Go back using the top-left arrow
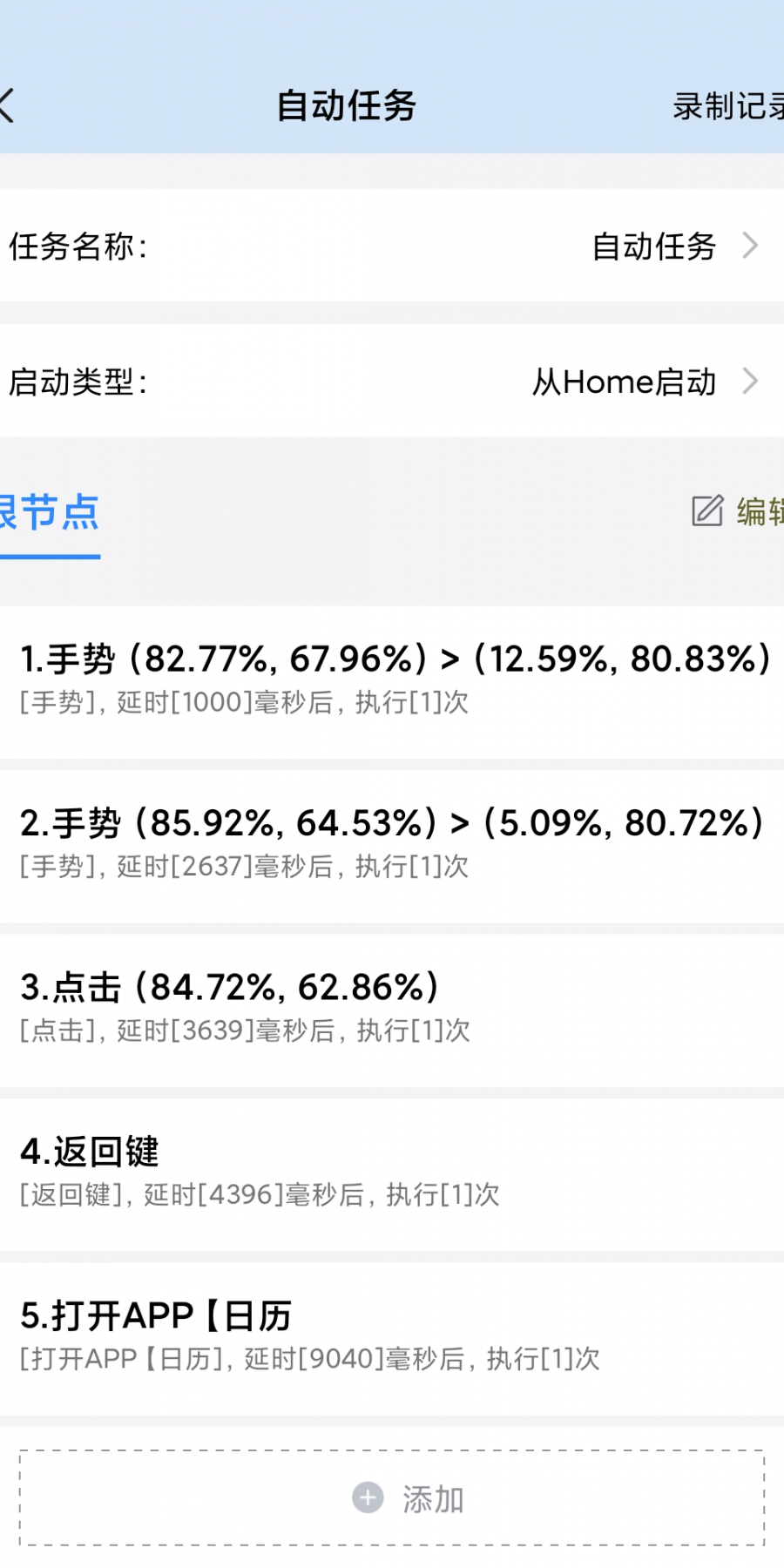 pyautogui.click(x=7, y=106)
